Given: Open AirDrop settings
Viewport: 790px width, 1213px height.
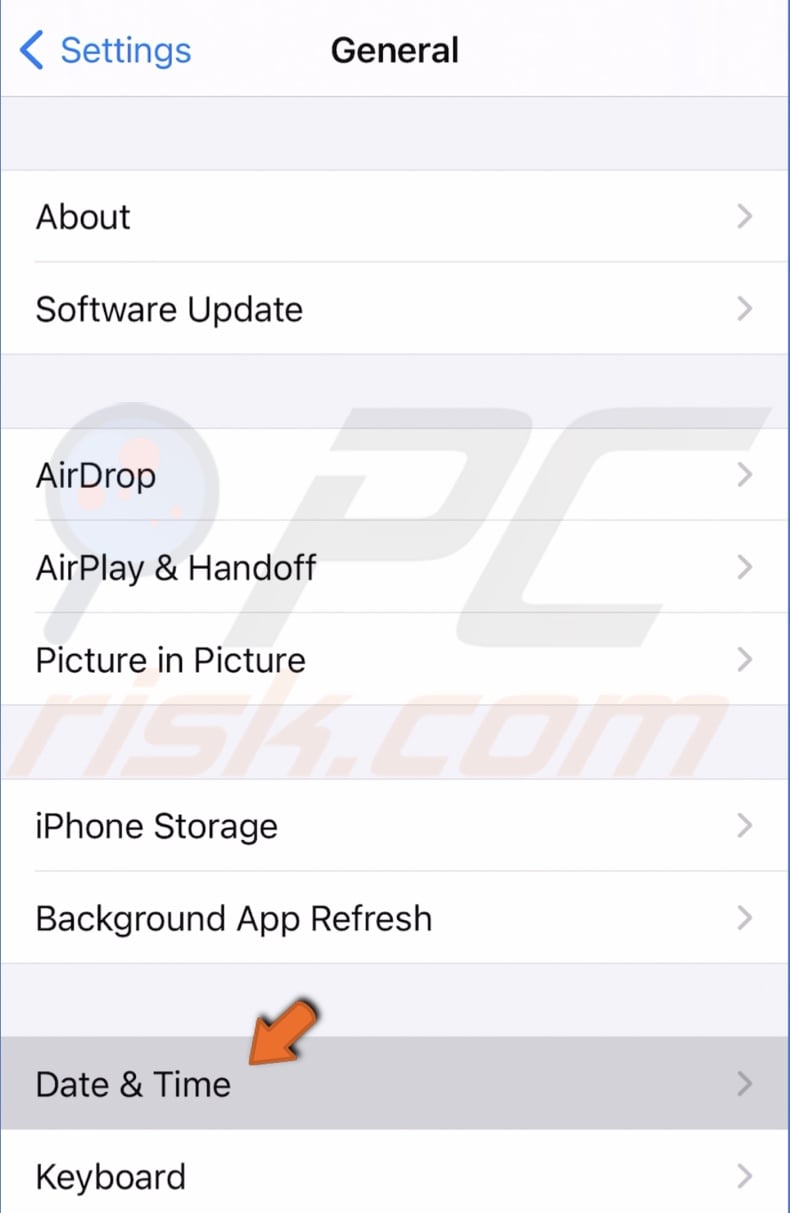Looking at the screenshot, I should click(x=394, y=475).
